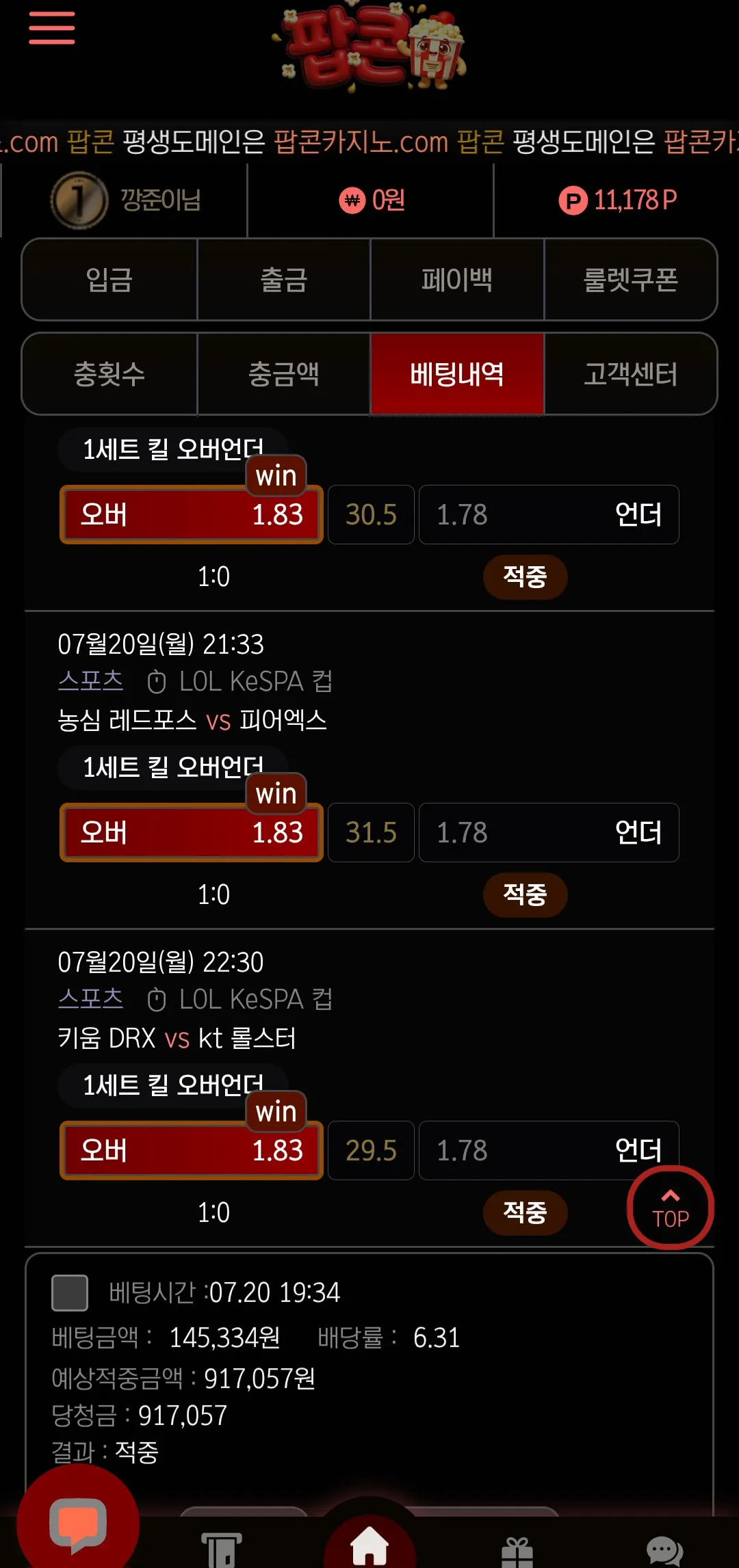Open the gift icon in bottom bar
739x1568 pixels.
(517, 1551)
